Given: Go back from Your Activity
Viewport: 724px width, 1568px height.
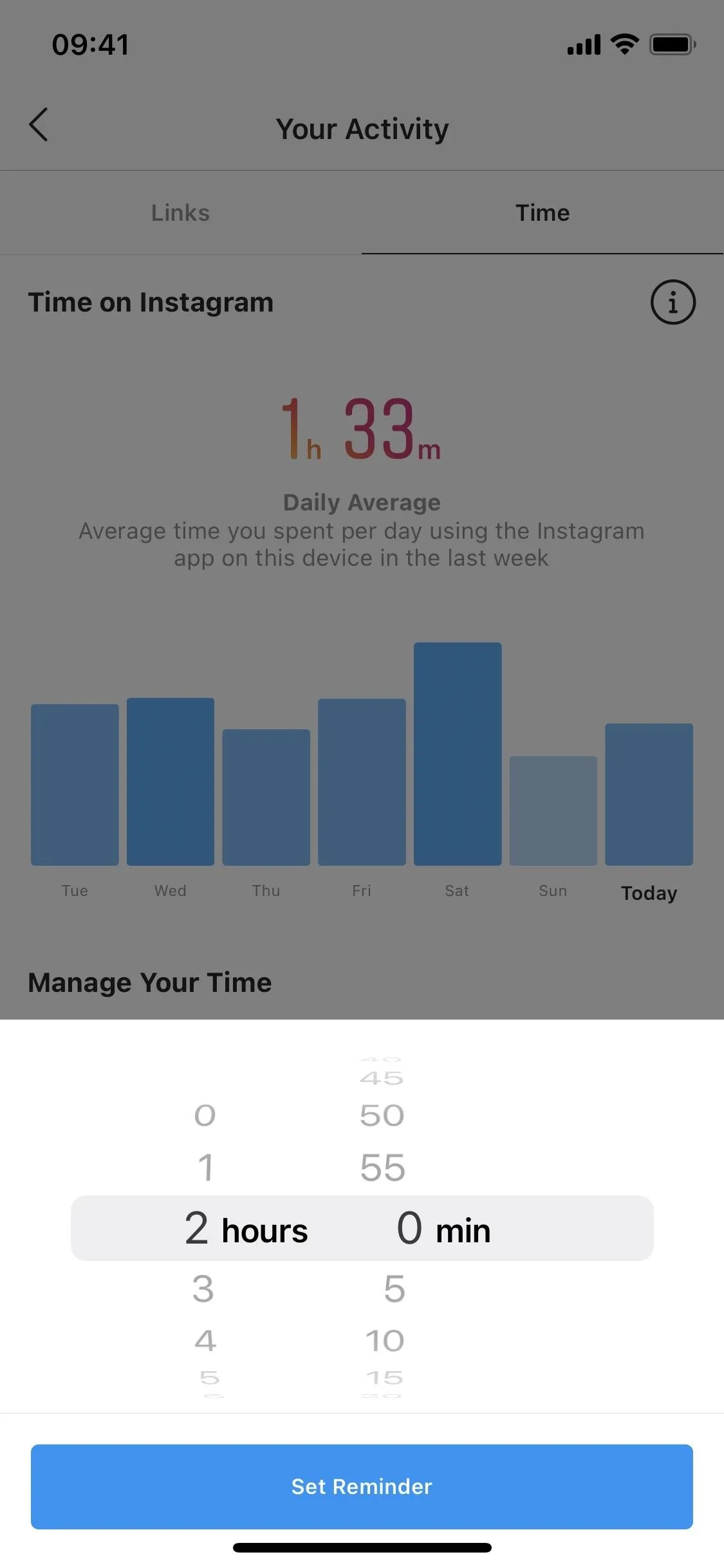Looking at the screenshot, I should tap(39, 124).
